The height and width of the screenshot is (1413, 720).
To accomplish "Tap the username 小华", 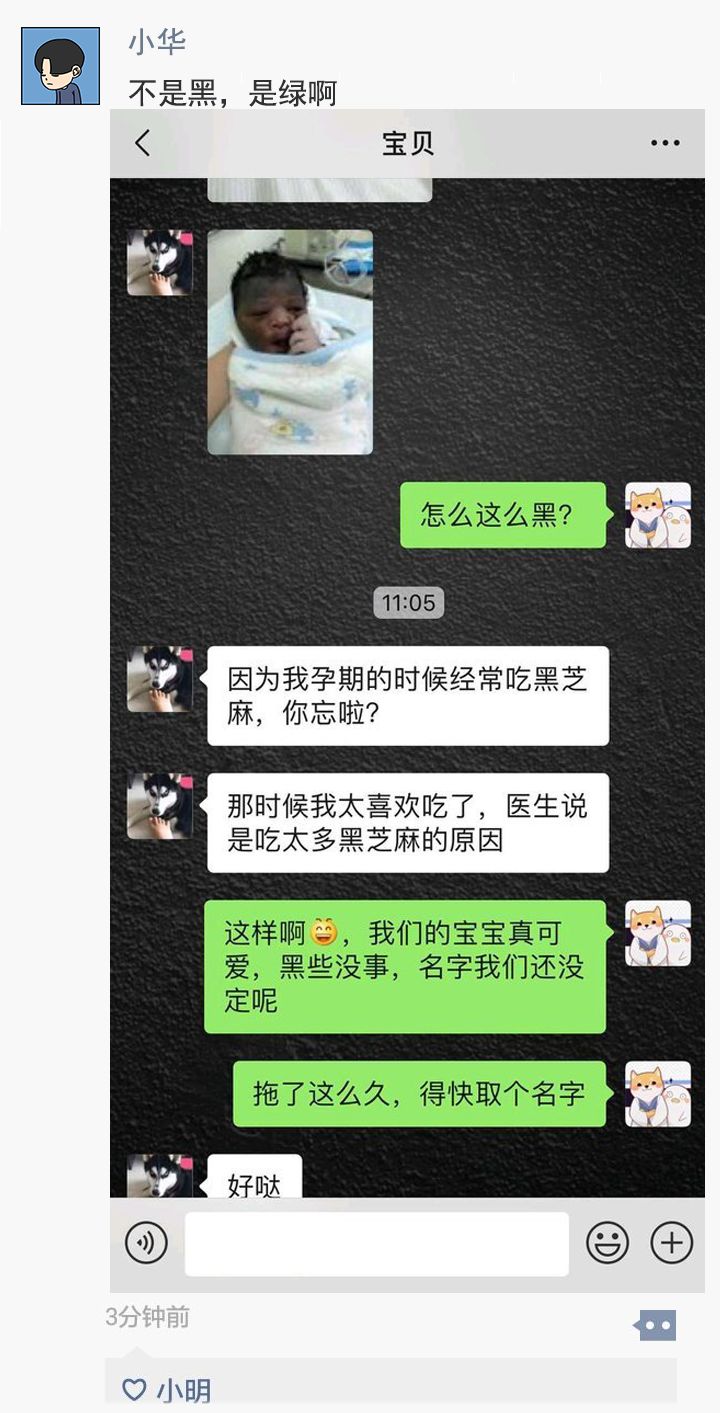I will [x=157, y=42].
